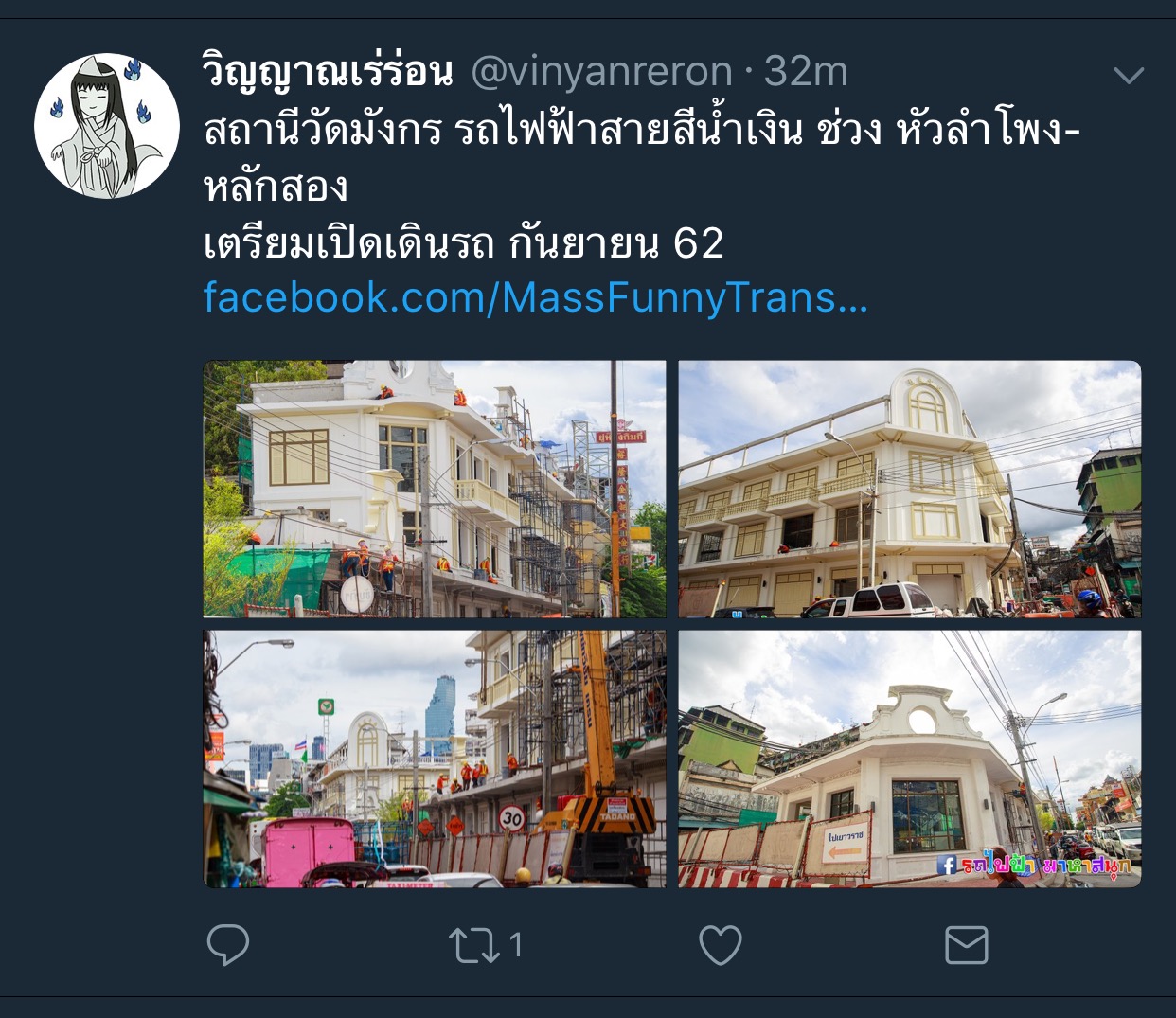Like this tweet with the heart

720,945
